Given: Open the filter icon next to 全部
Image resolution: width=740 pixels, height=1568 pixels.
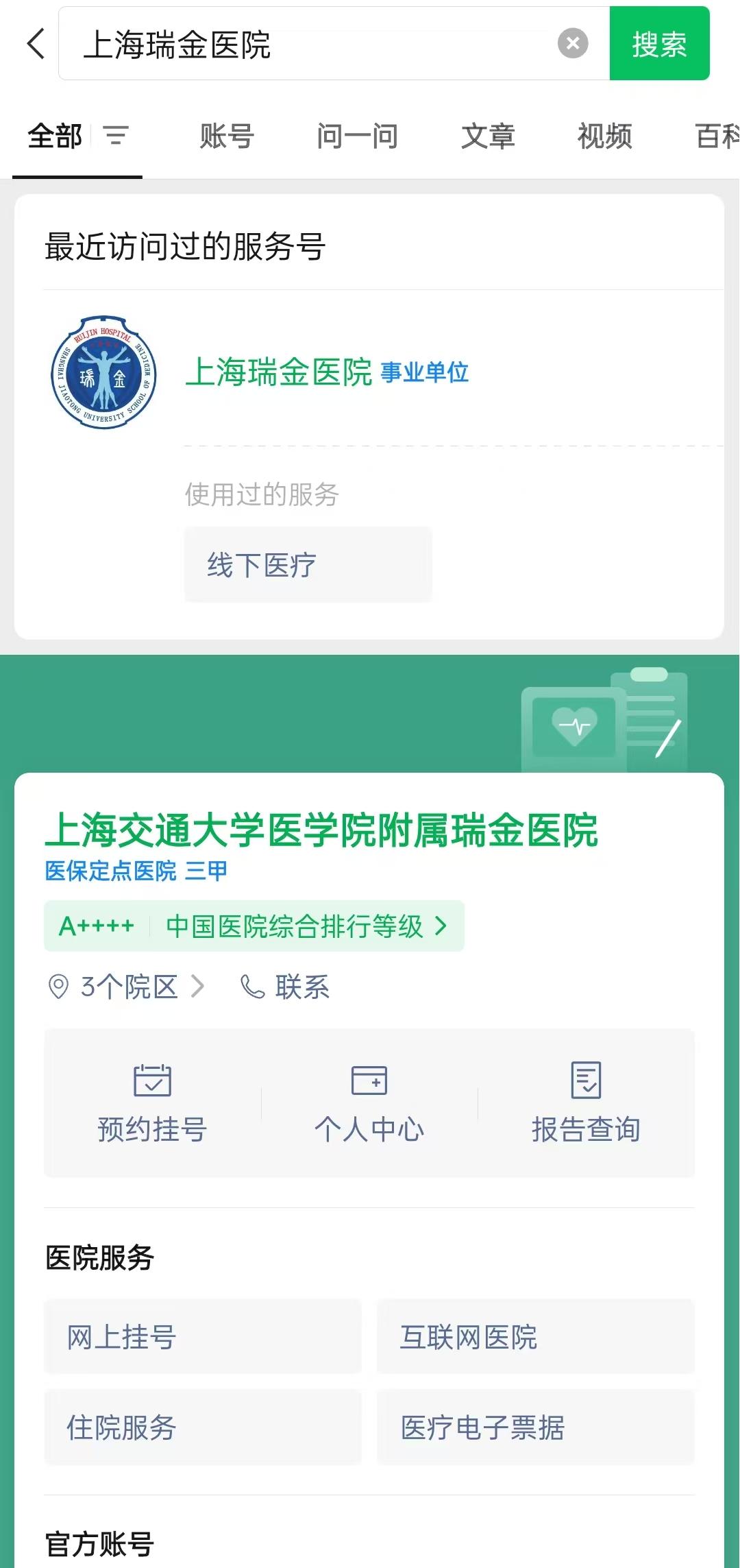Looking at the screenshot, I should [116, 136].
